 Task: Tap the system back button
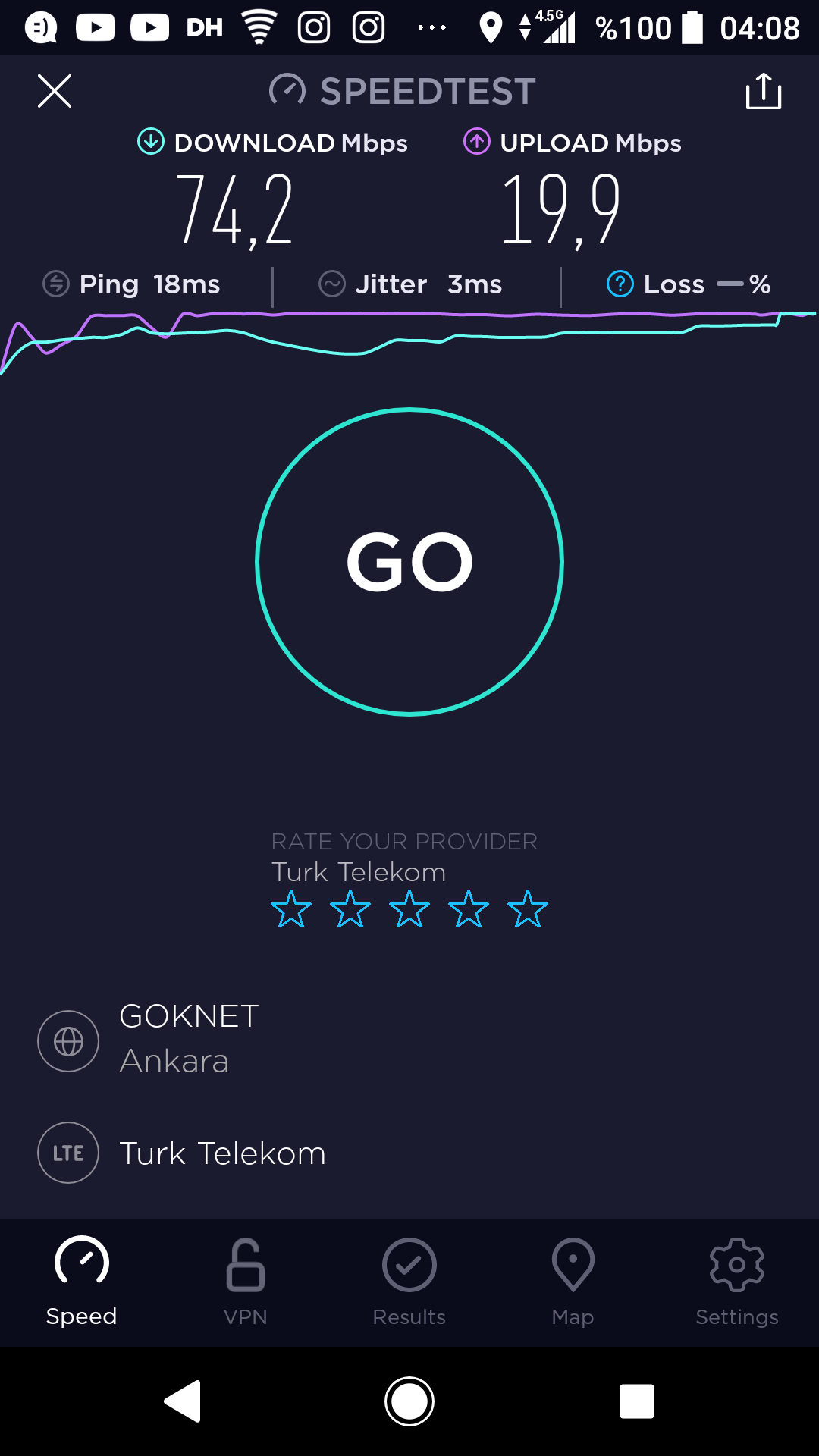183,1401
